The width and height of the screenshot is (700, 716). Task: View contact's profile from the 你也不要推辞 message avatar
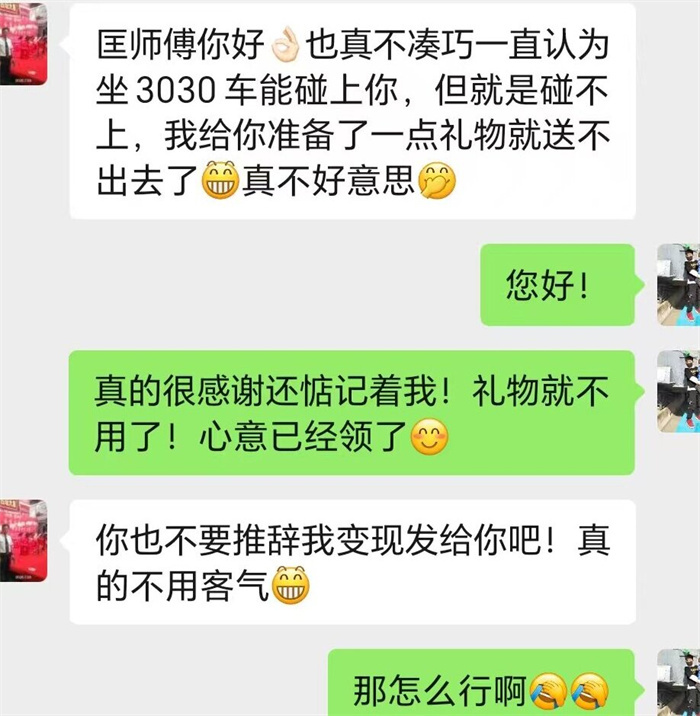[x=22, y=541]
